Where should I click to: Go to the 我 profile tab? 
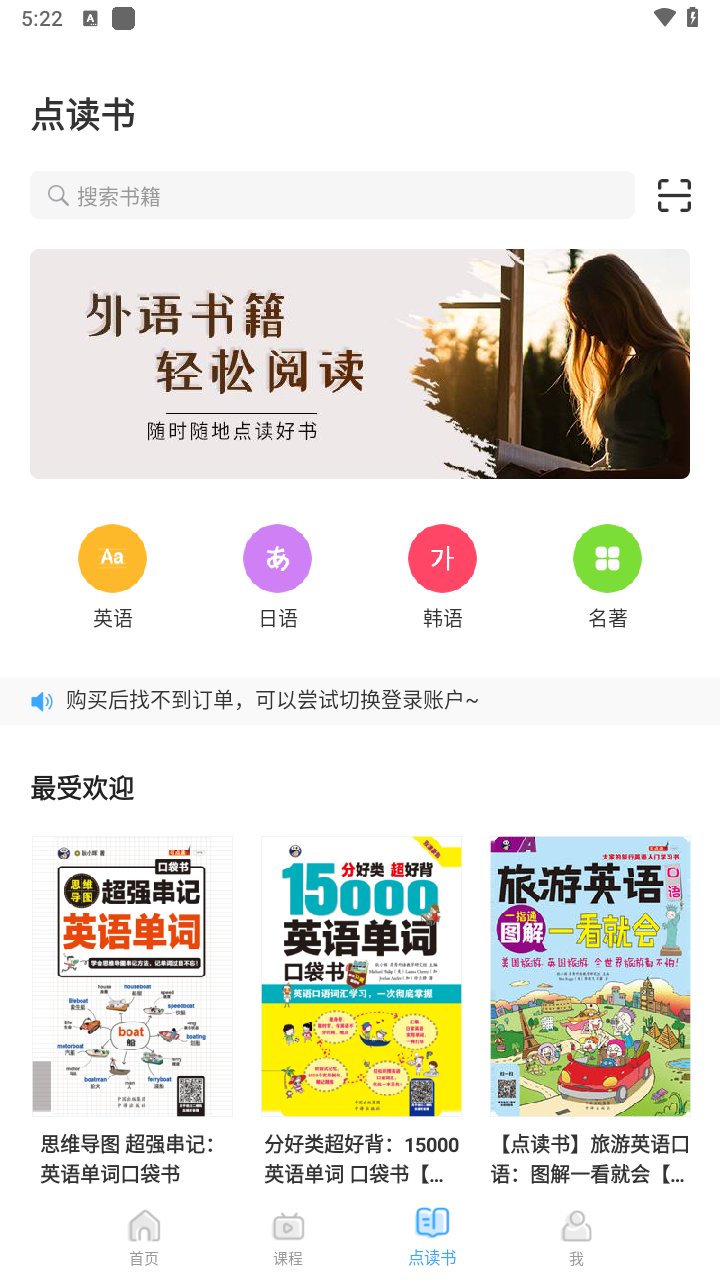click(x=576, y=1237)
